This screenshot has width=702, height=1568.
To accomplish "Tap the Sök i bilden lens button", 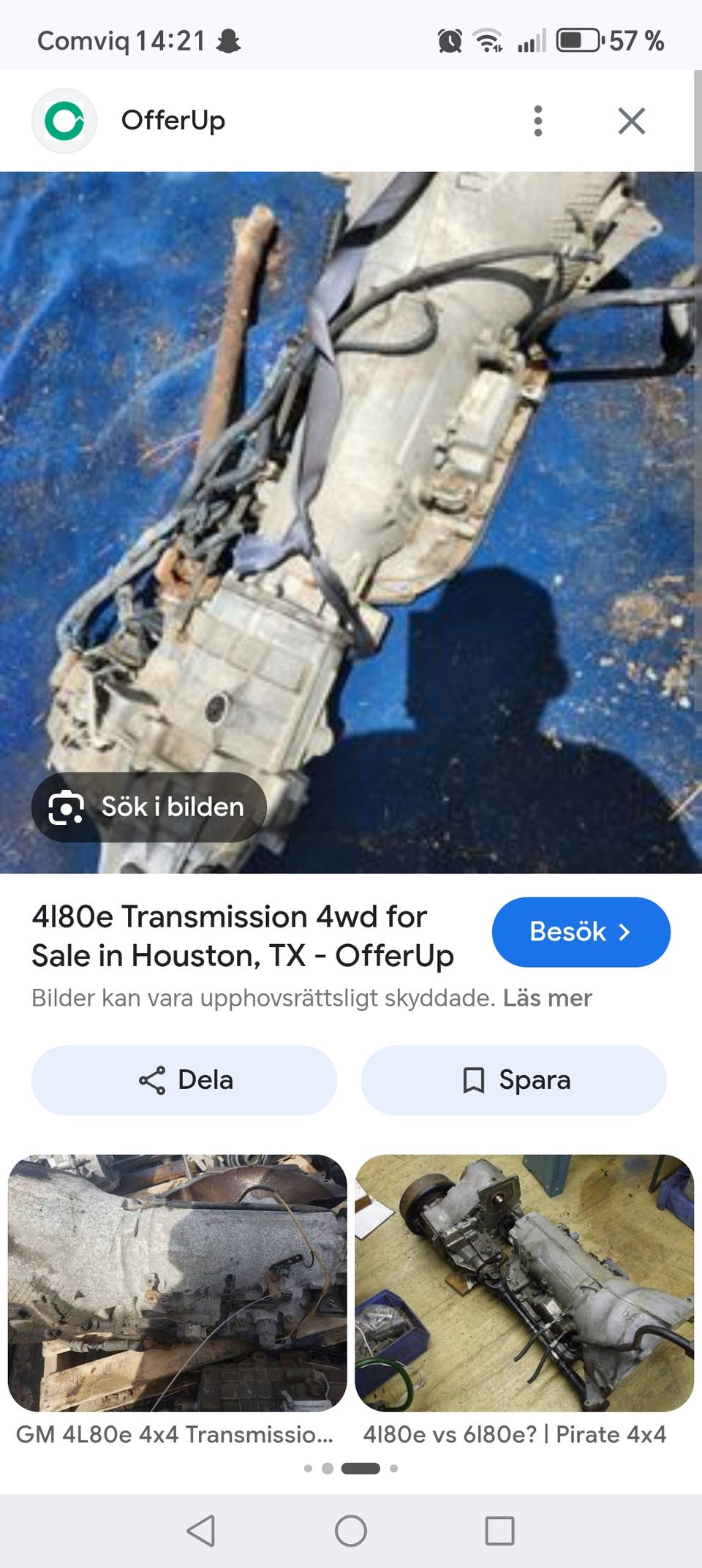I will click(x=149, y=807).
